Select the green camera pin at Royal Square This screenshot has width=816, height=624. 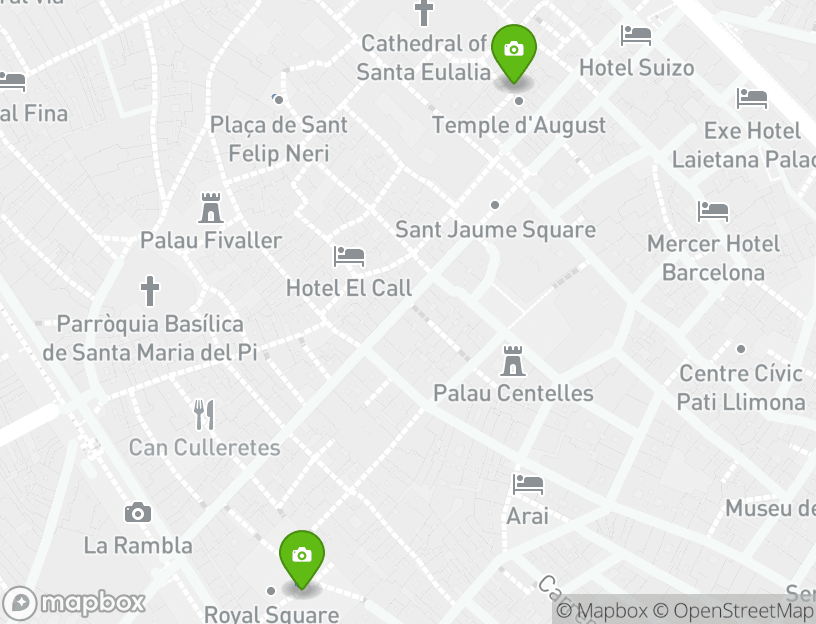[301, 557]
